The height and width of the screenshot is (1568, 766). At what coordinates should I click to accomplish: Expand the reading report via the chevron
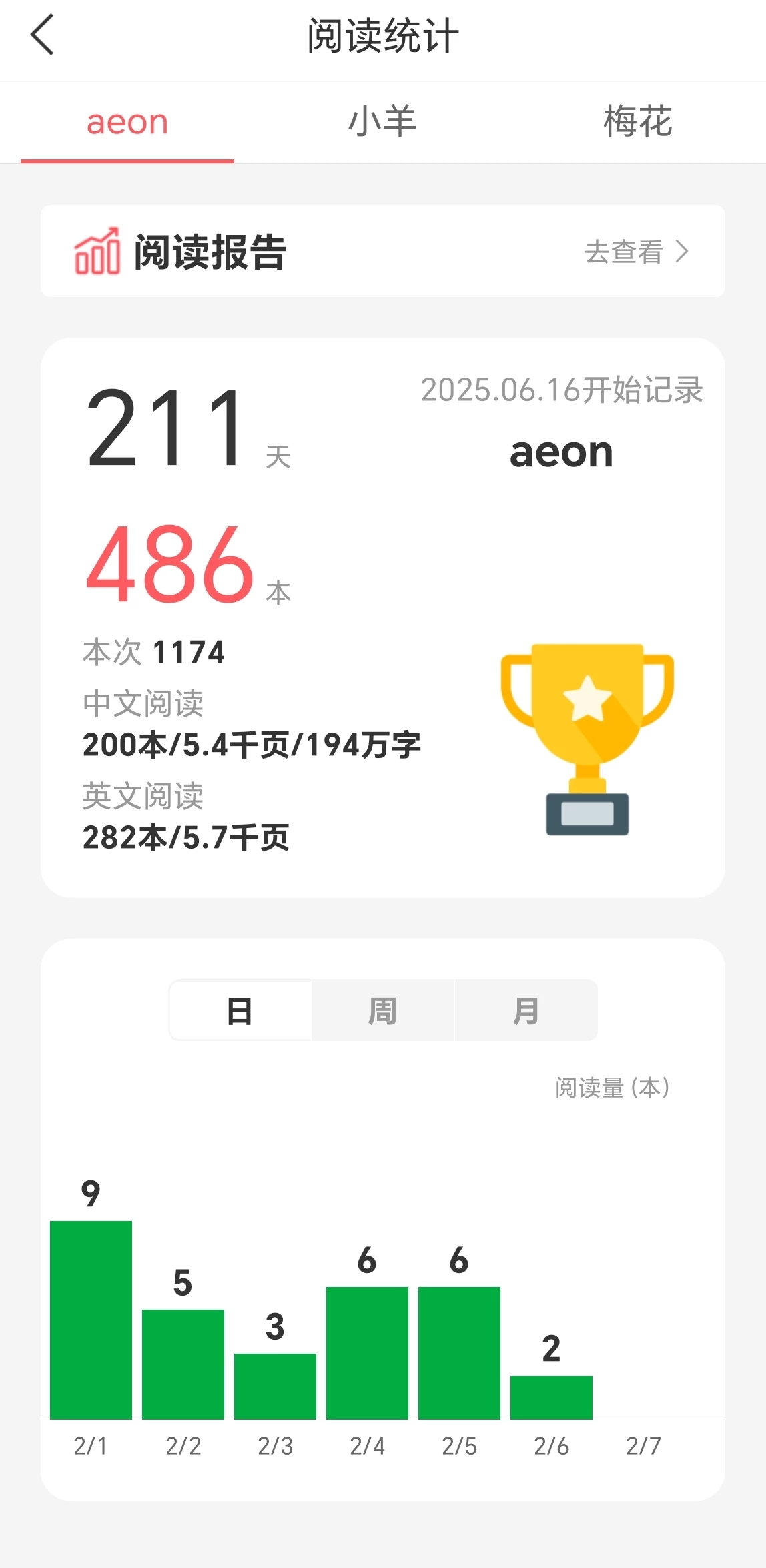[x=682, y=252]
